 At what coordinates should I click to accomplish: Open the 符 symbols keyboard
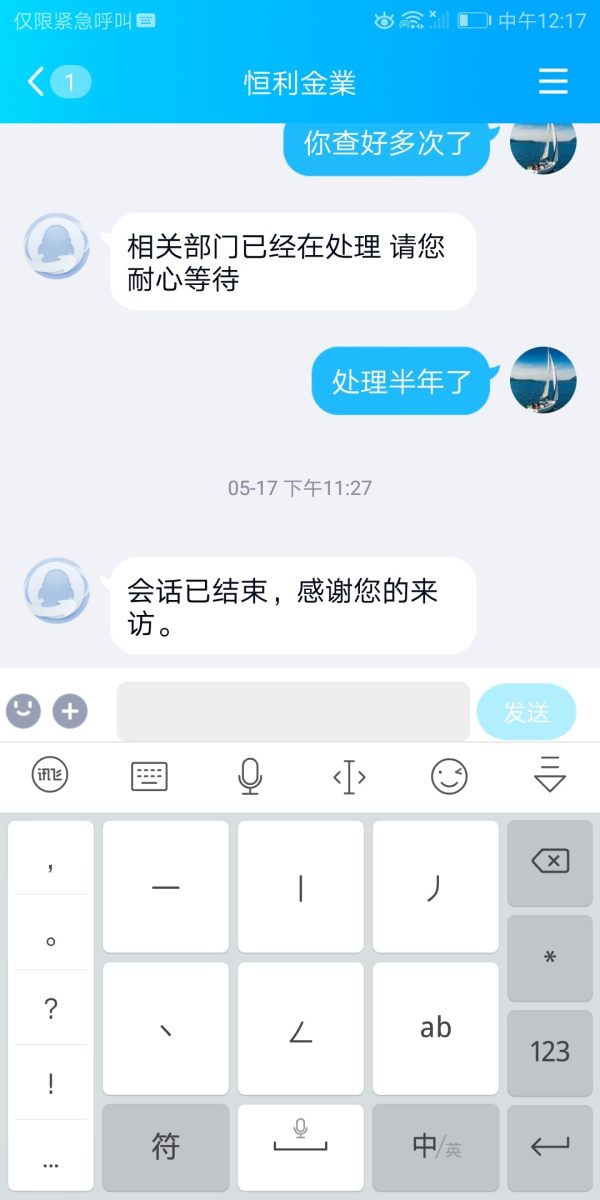pos(165,1146)
